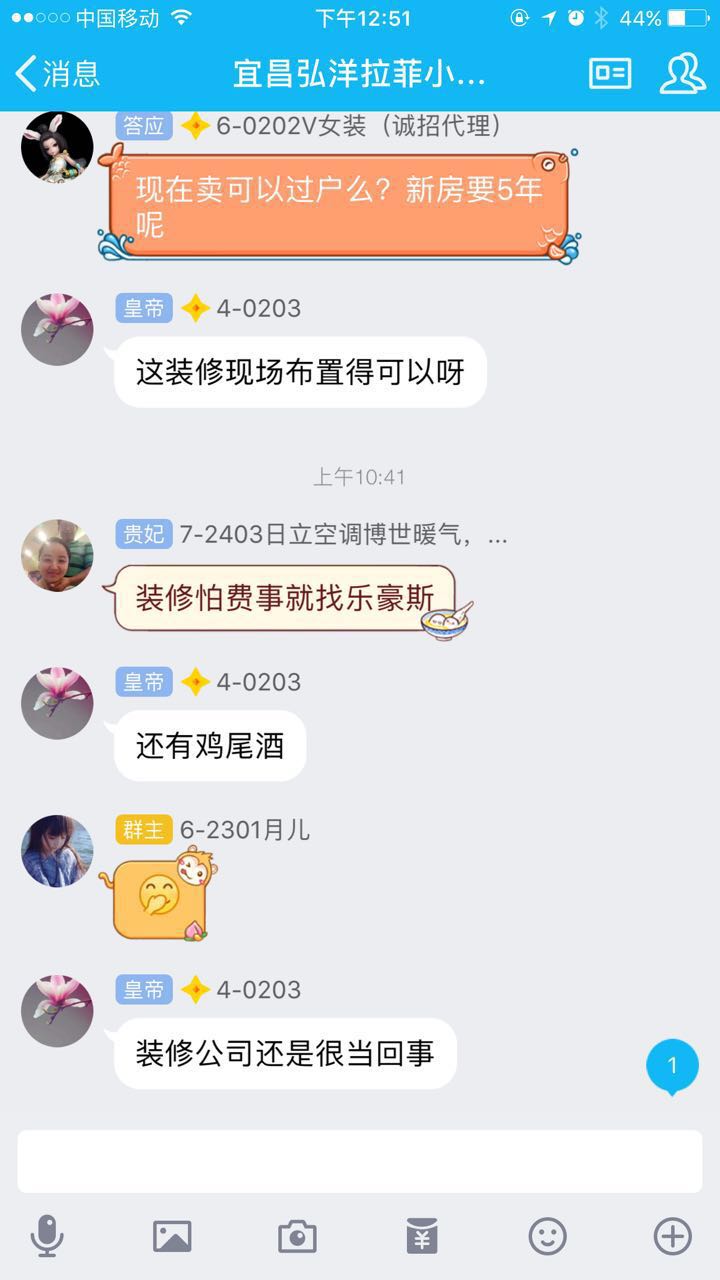The height and width of the screenshot is (1280, 720).
Task: Open the group apps card icon
Action: click(x=609, y=73)
